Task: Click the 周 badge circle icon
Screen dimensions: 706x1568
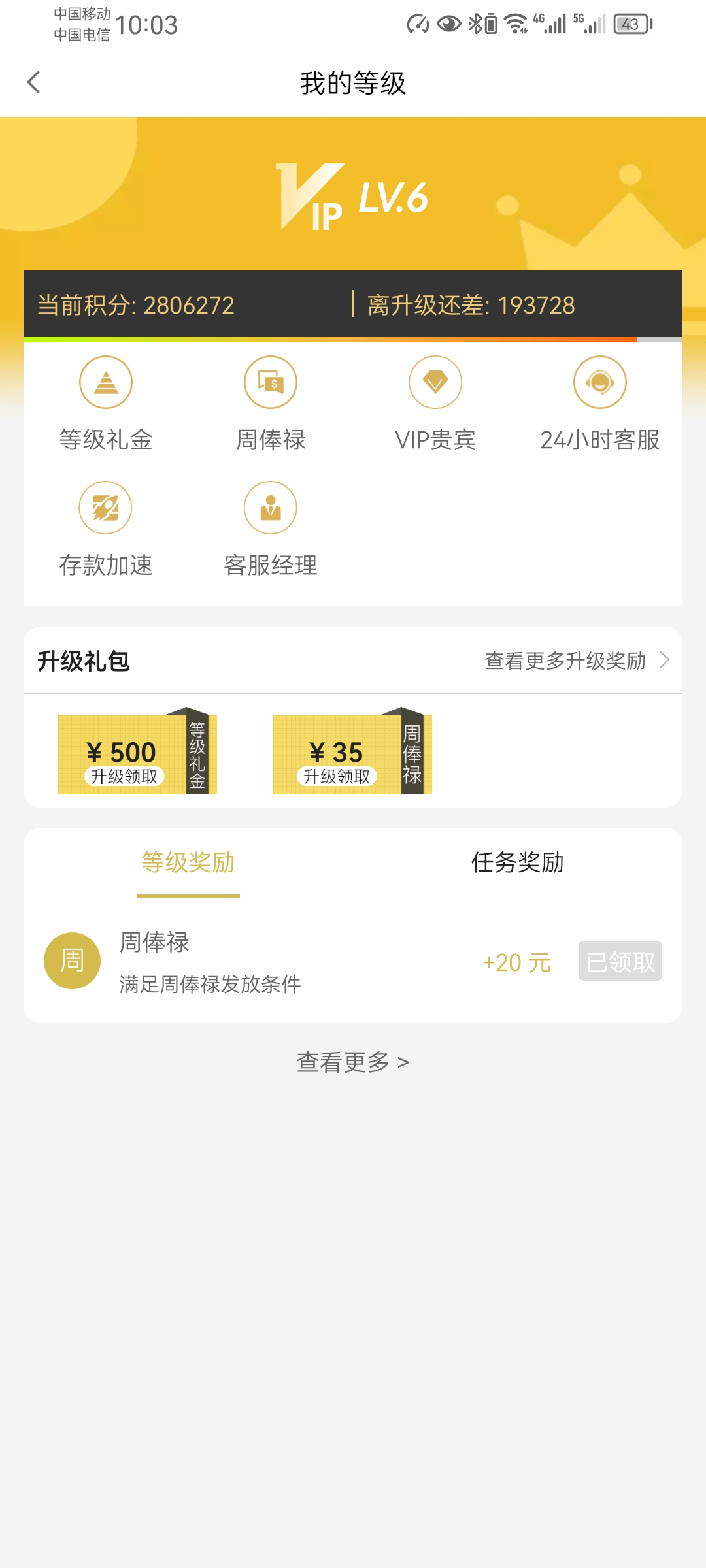Action: 72,960
